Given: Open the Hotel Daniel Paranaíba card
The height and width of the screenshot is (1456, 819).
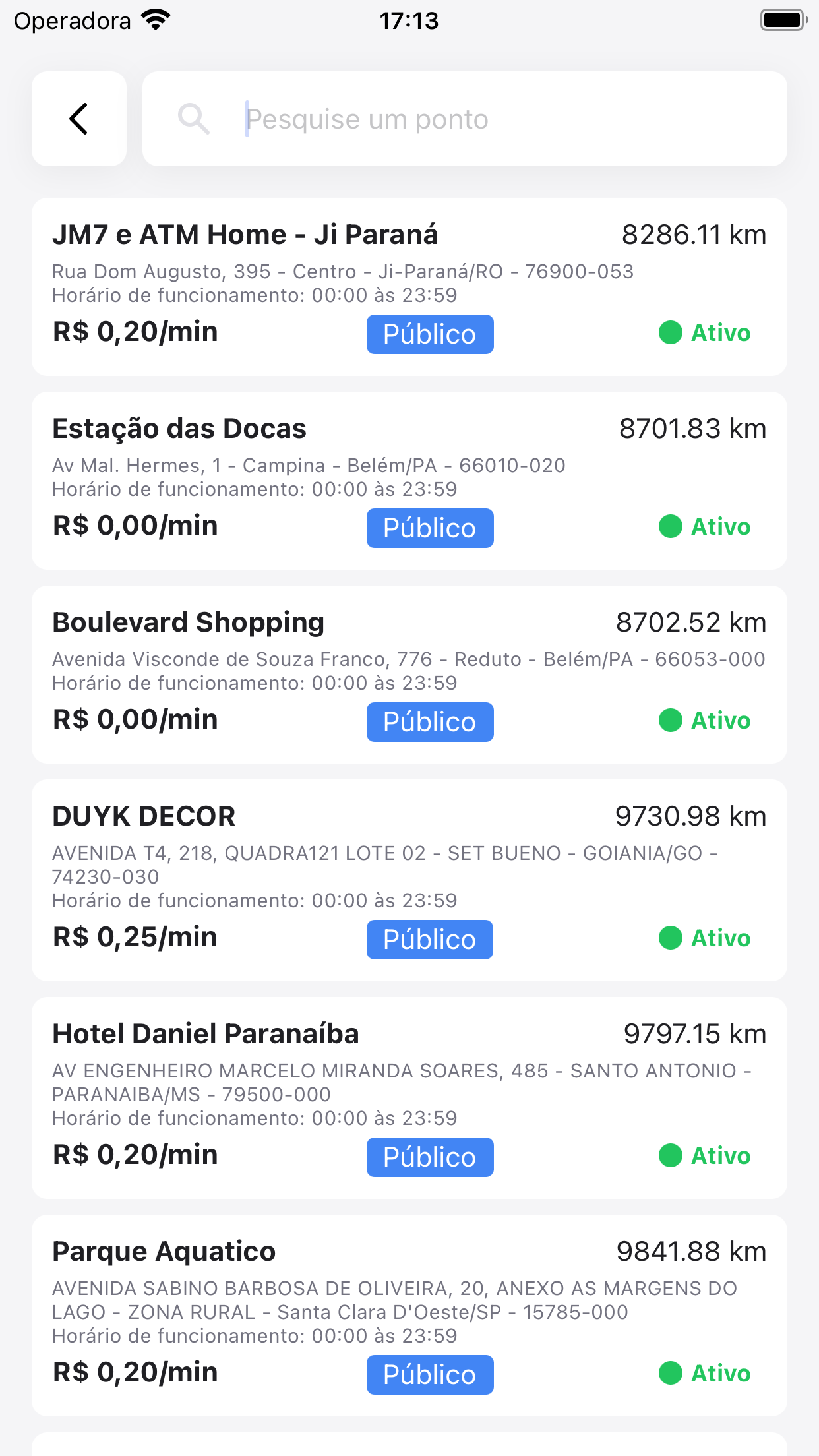Looking at the screenshot, I should (409, 1098).
